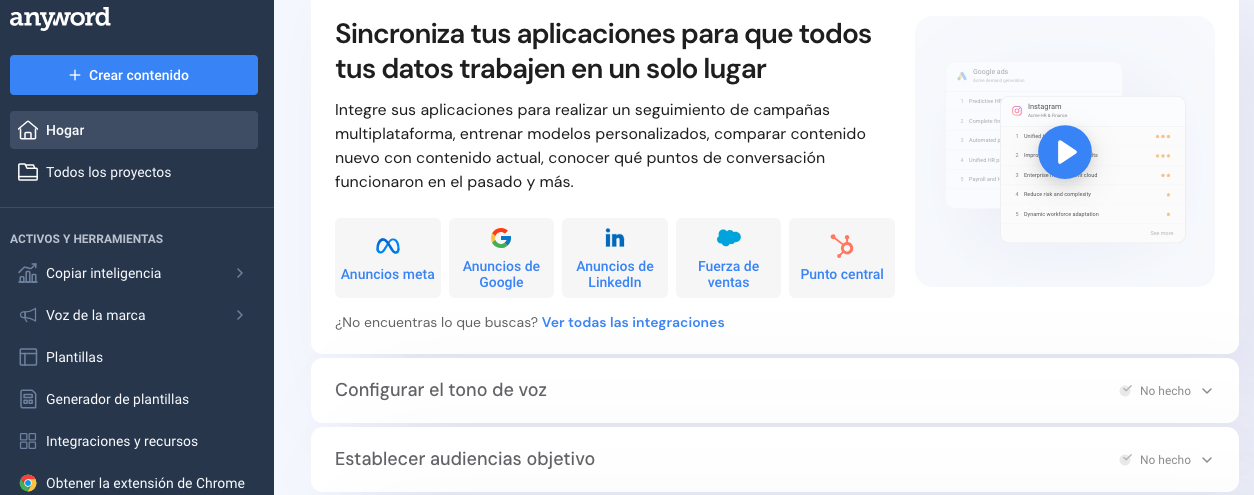This screenshot has height=495, width=1254.
Task: Connect the Punto central integration
Action: click(x=842, y=258)
